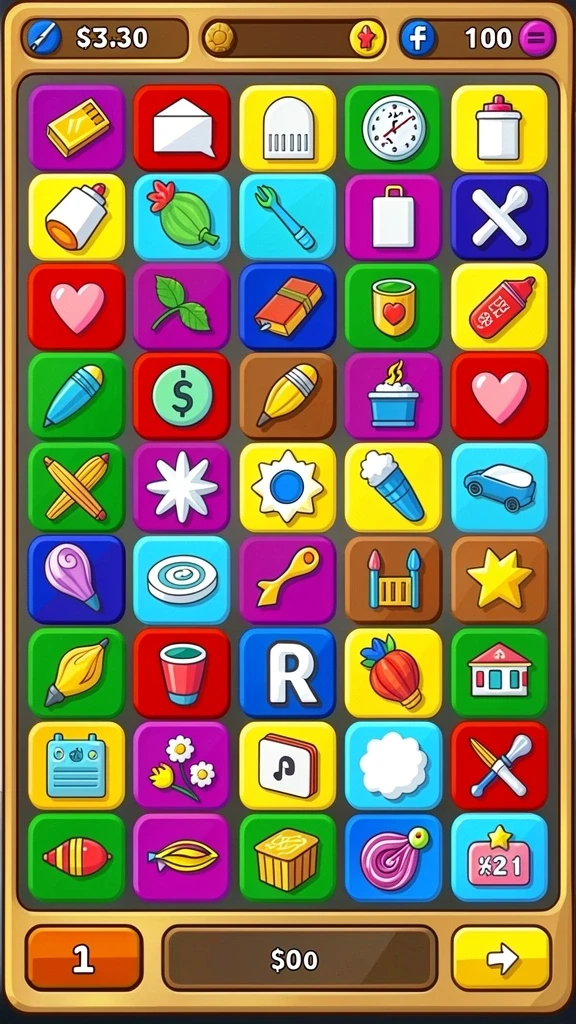Pick the x21 bonus tile
Viewport: 576px width, 1024px height.
tap(500, 857)
